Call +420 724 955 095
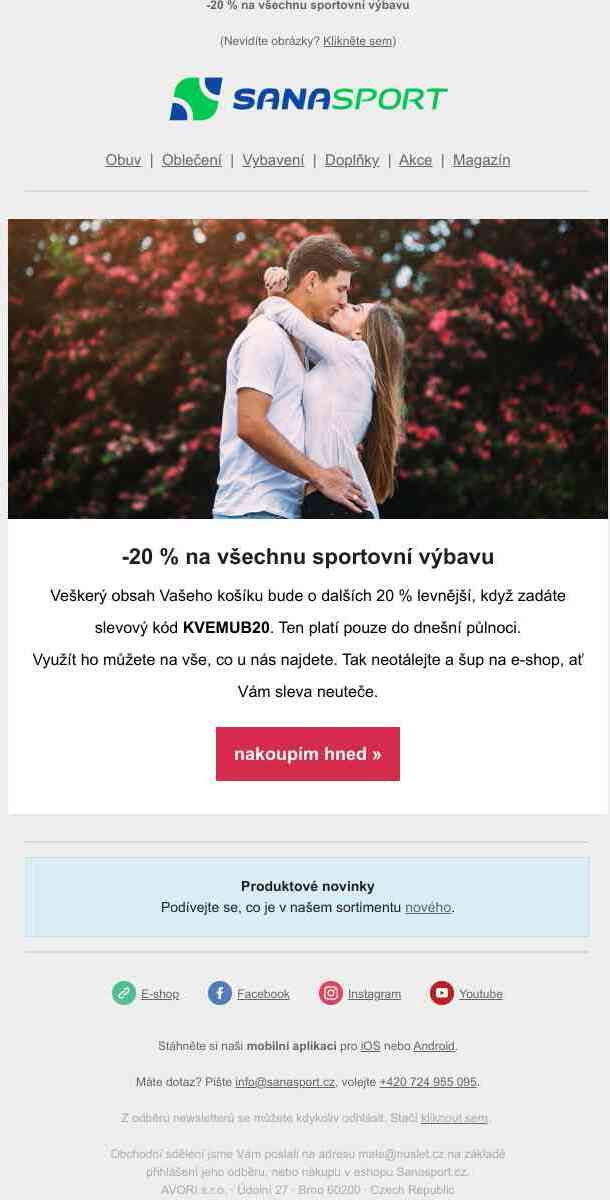 (x=427, y=1082)
